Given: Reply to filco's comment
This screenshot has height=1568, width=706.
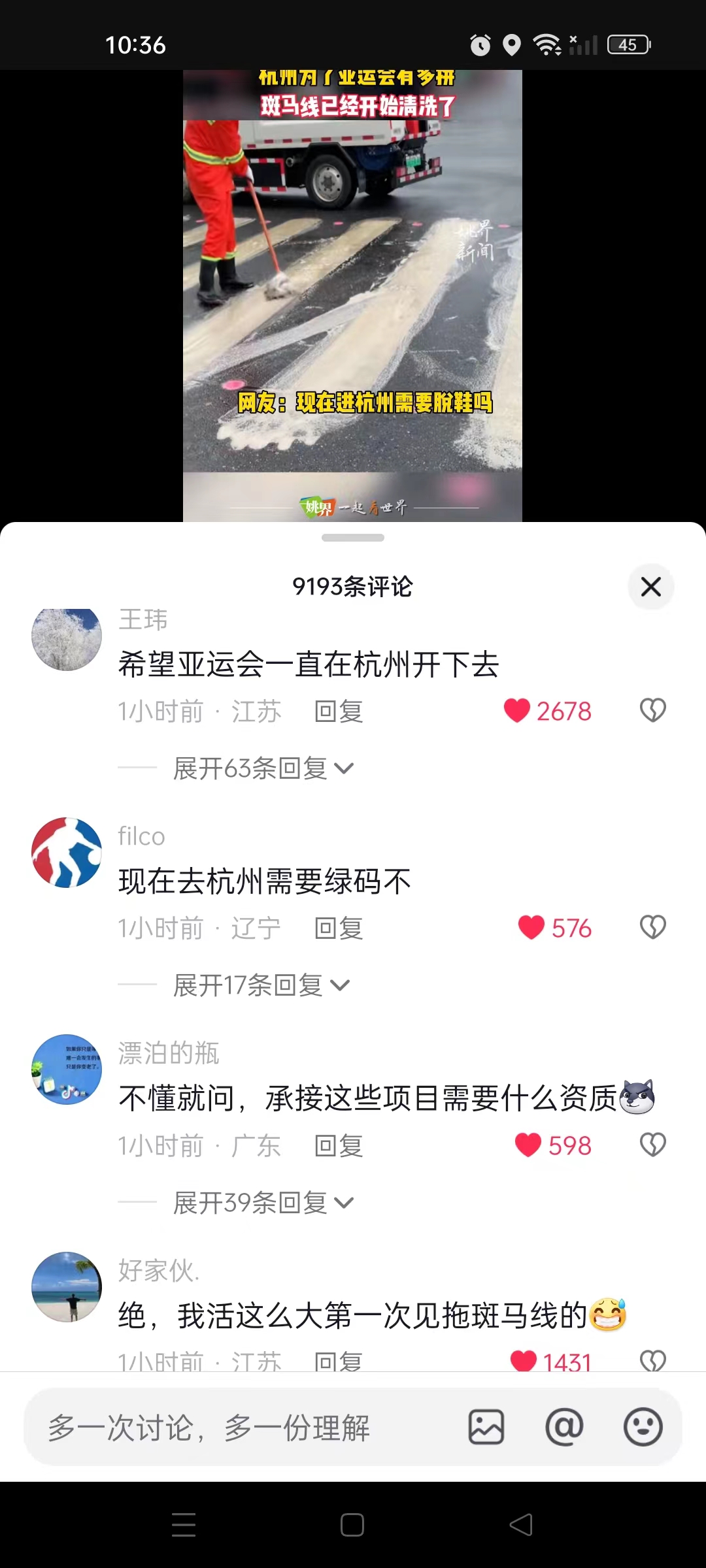Looking at the screenshot, I should (x=338, y=928).
